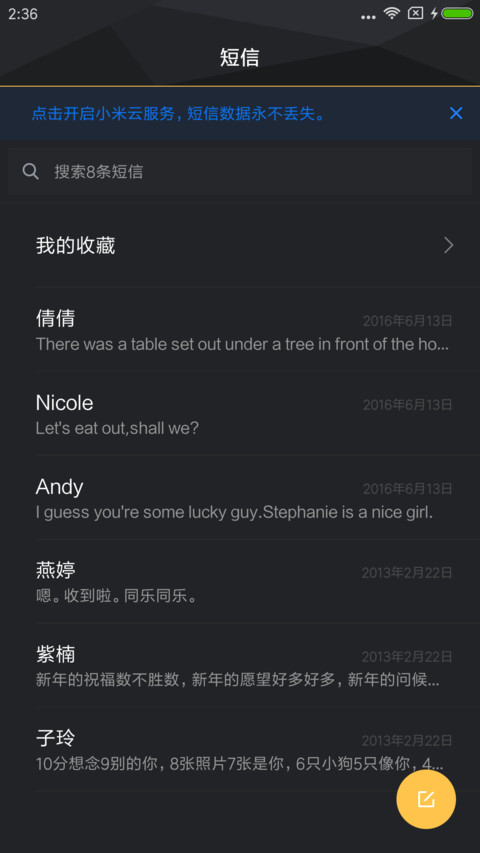View Andy's message thread
This screenshot has height=853, width=480.
pos(240,497)
